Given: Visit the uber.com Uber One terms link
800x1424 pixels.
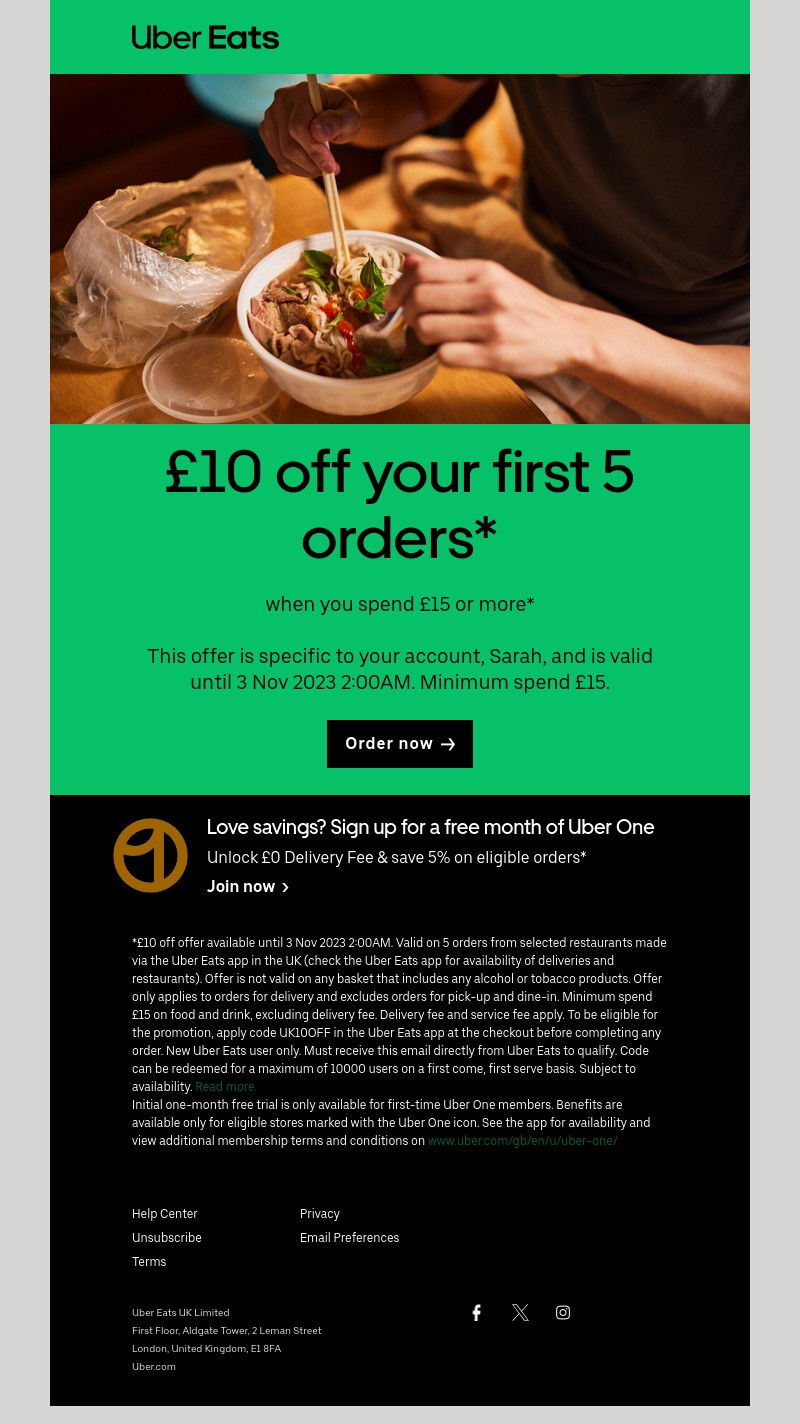Looking at the screenshot, I should point(522,1141).
